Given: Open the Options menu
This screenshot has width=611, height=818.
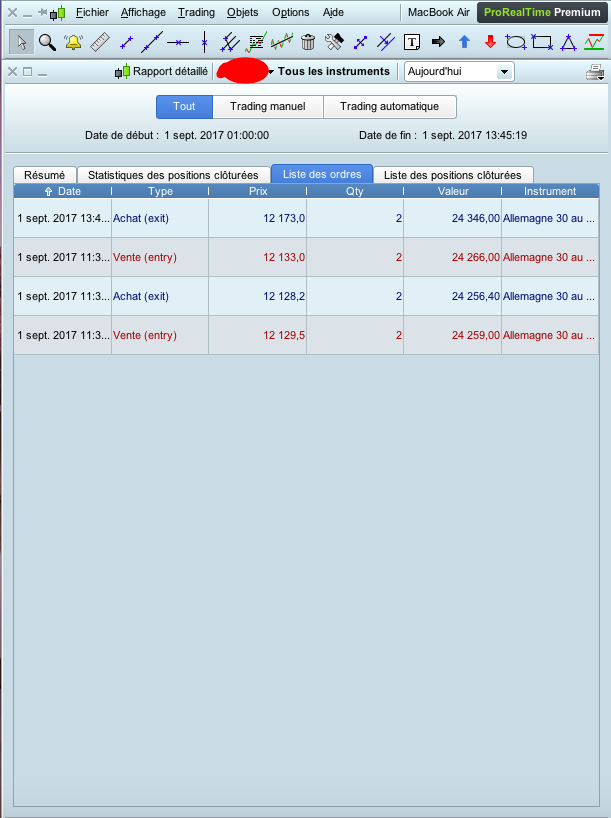Looking at the screenshot, I should (x=291, y=13).
